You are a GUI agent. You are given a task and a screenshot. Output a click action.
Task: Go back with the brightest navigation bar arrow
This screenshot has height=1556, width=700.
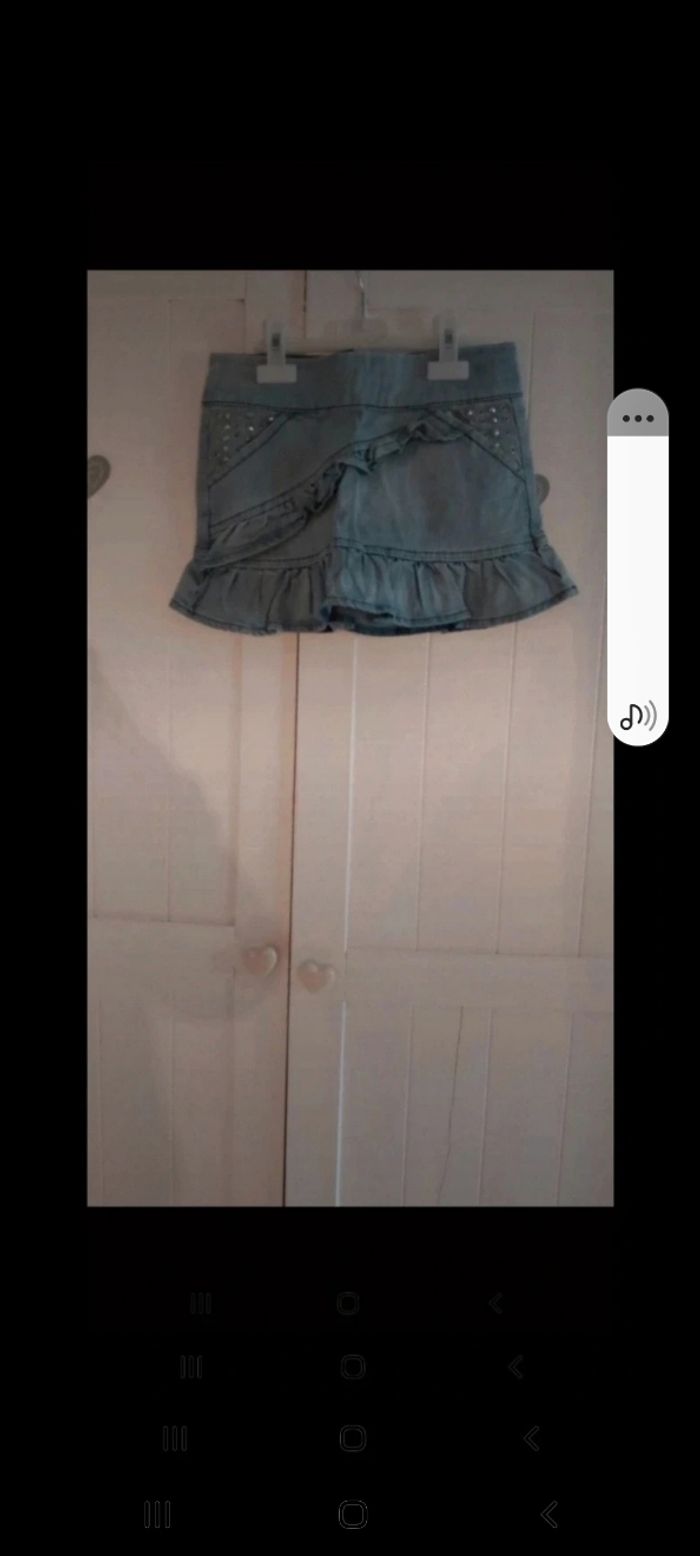coord(549,1514)
